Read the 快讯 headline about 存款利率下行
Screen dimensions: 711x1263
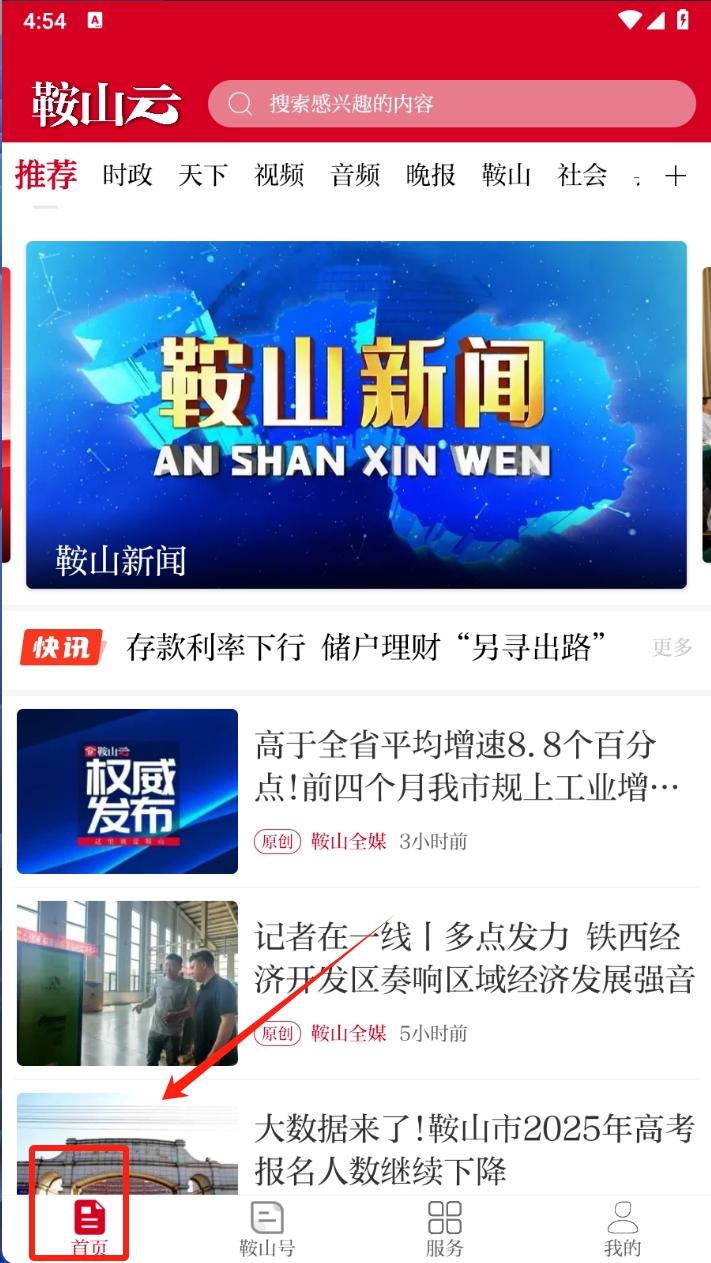tap(367, 648)
